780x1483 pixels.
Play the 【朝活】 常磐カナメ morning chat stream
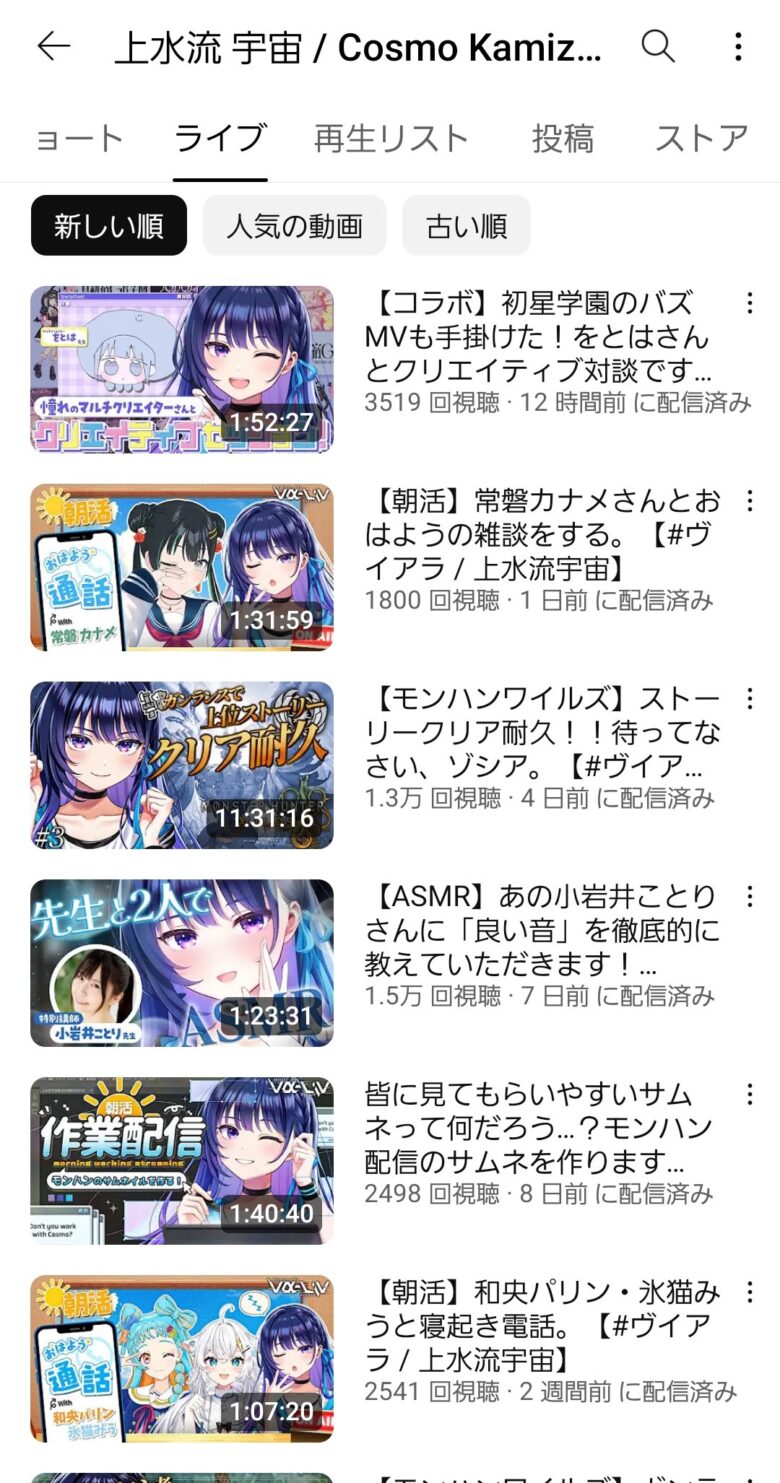(x=182, y=568)
